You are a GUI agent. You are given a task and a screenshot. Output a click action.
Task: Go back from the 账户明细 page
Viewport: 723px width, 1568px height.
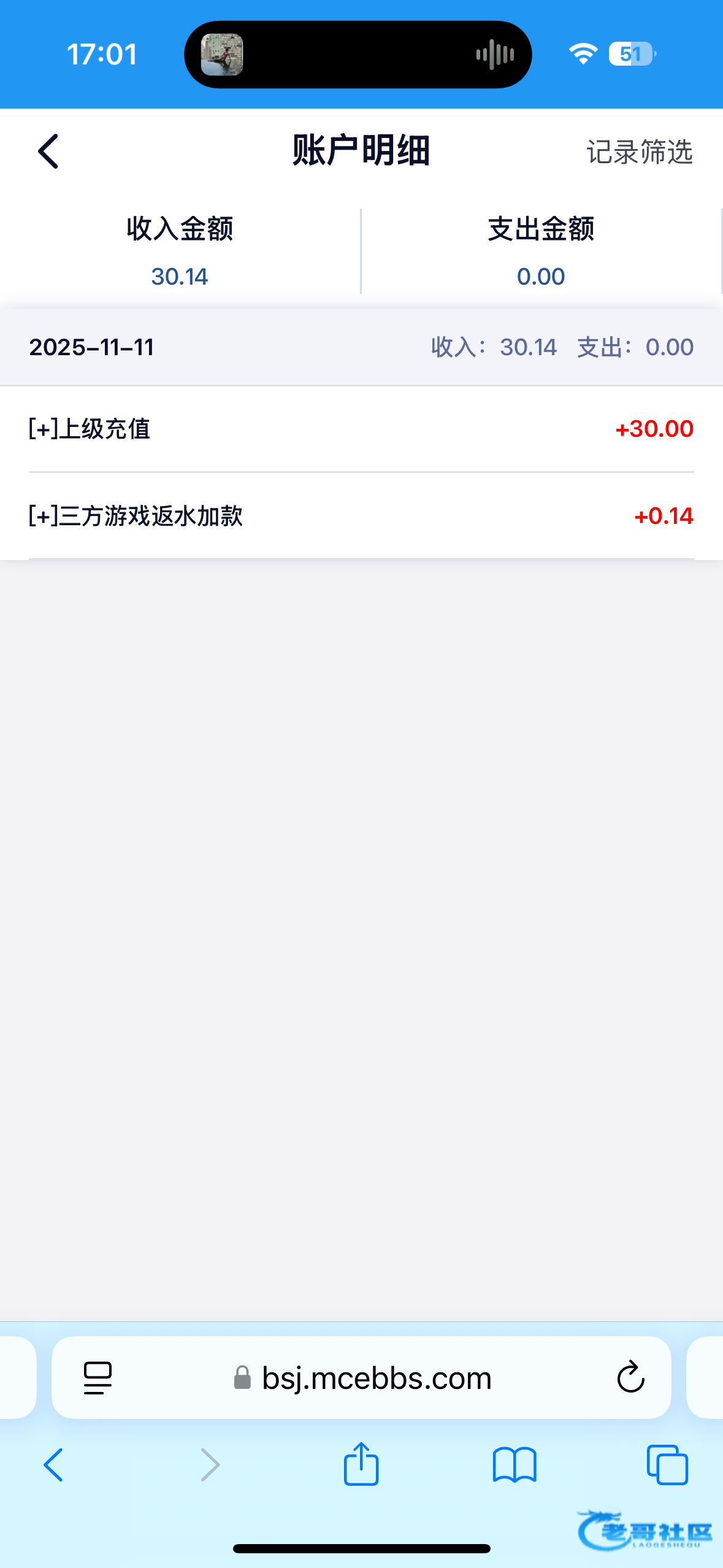48,151
